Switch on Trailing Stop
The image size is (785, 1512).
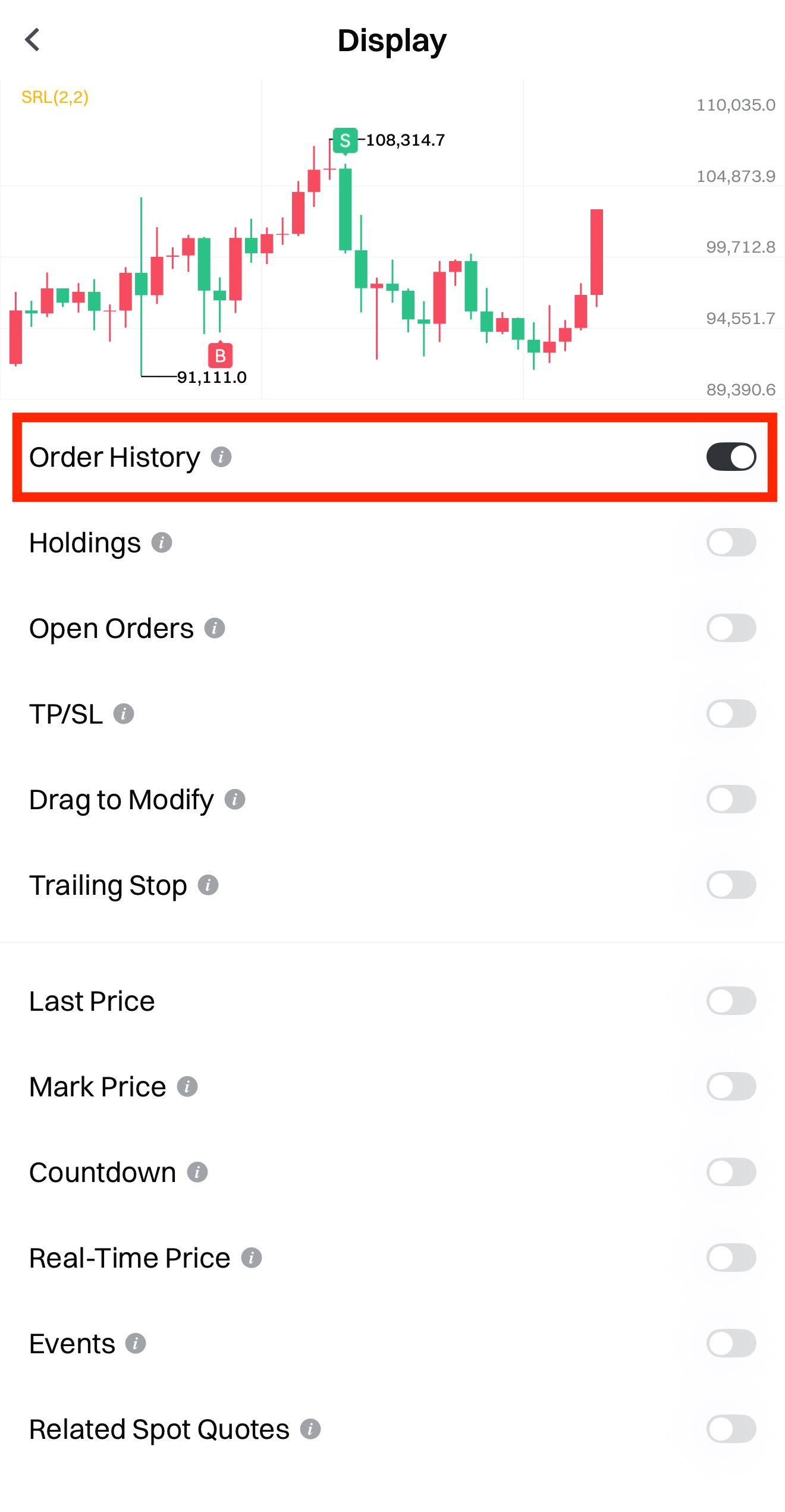click(x=731, y=885)
